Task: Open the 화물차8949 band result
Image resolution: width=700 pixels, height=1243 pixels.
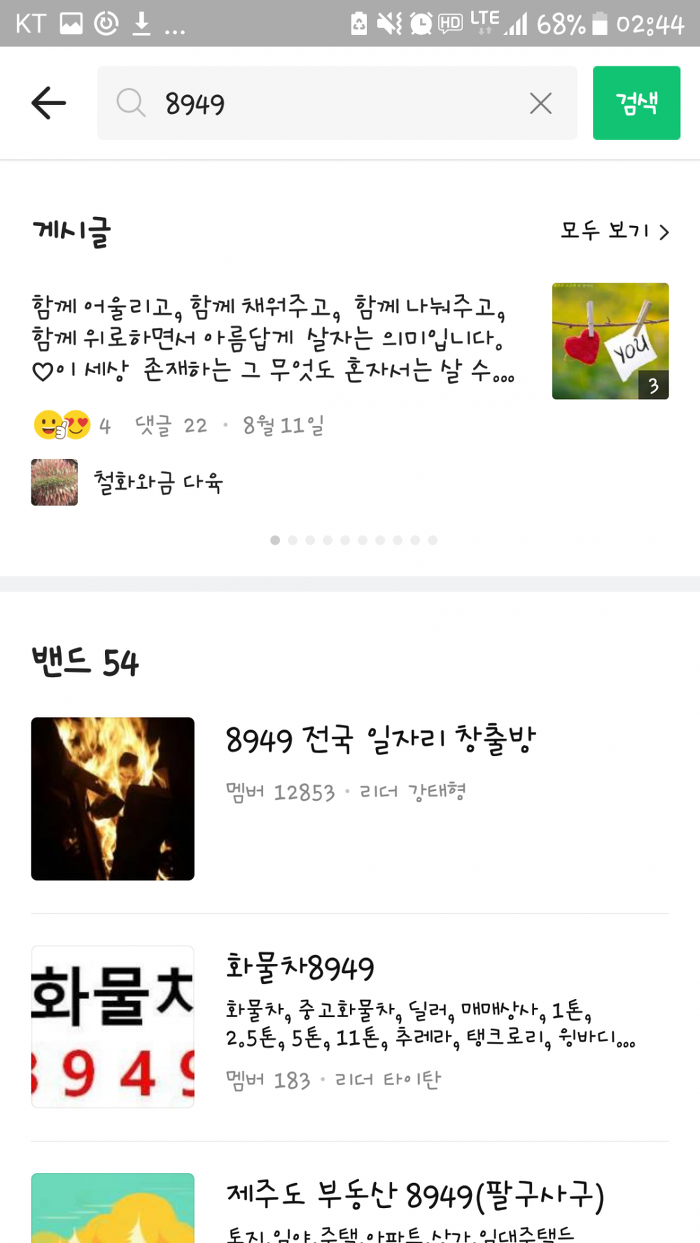Action: [350, 1027]
